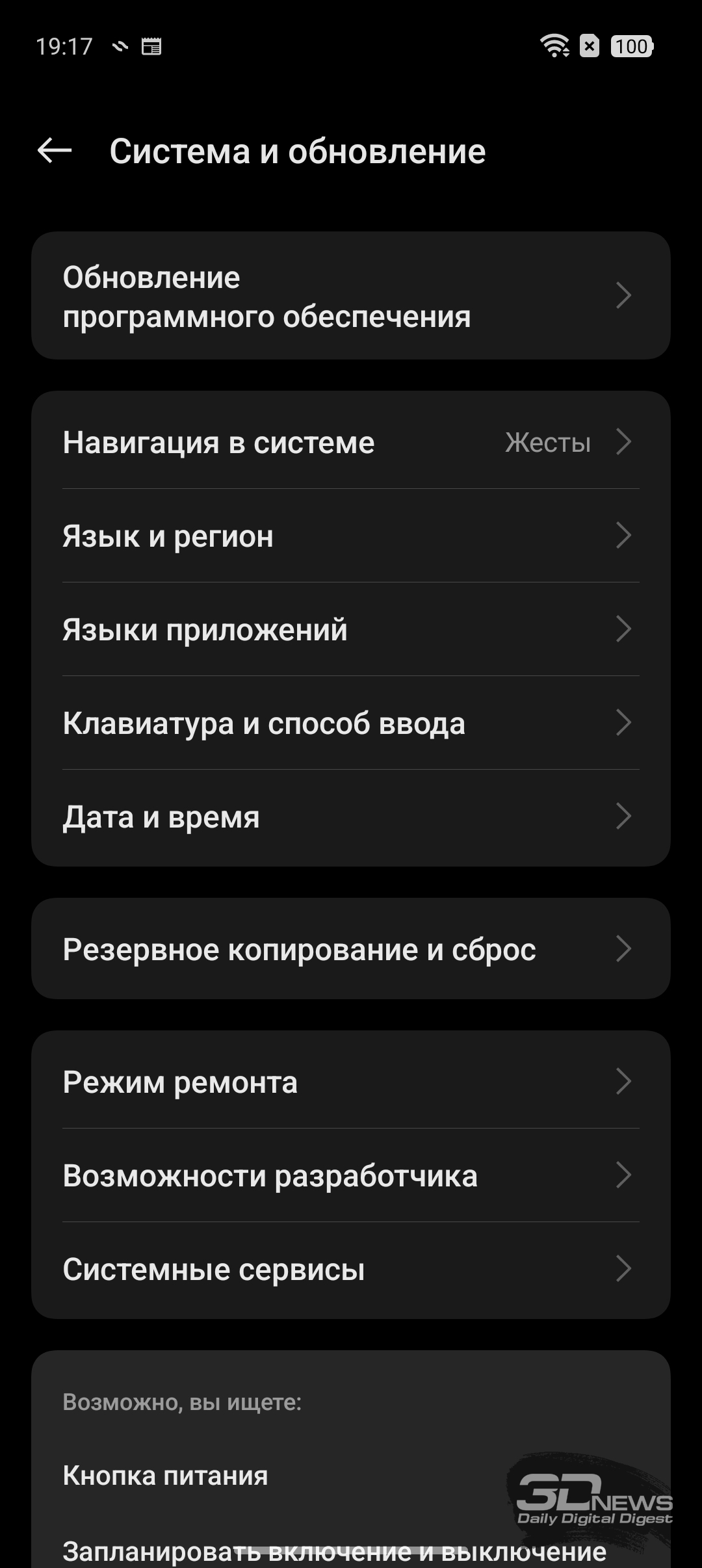Tap Запланировать включение и выключение suggestion
702x1568 pixels.
(334, 1552)
